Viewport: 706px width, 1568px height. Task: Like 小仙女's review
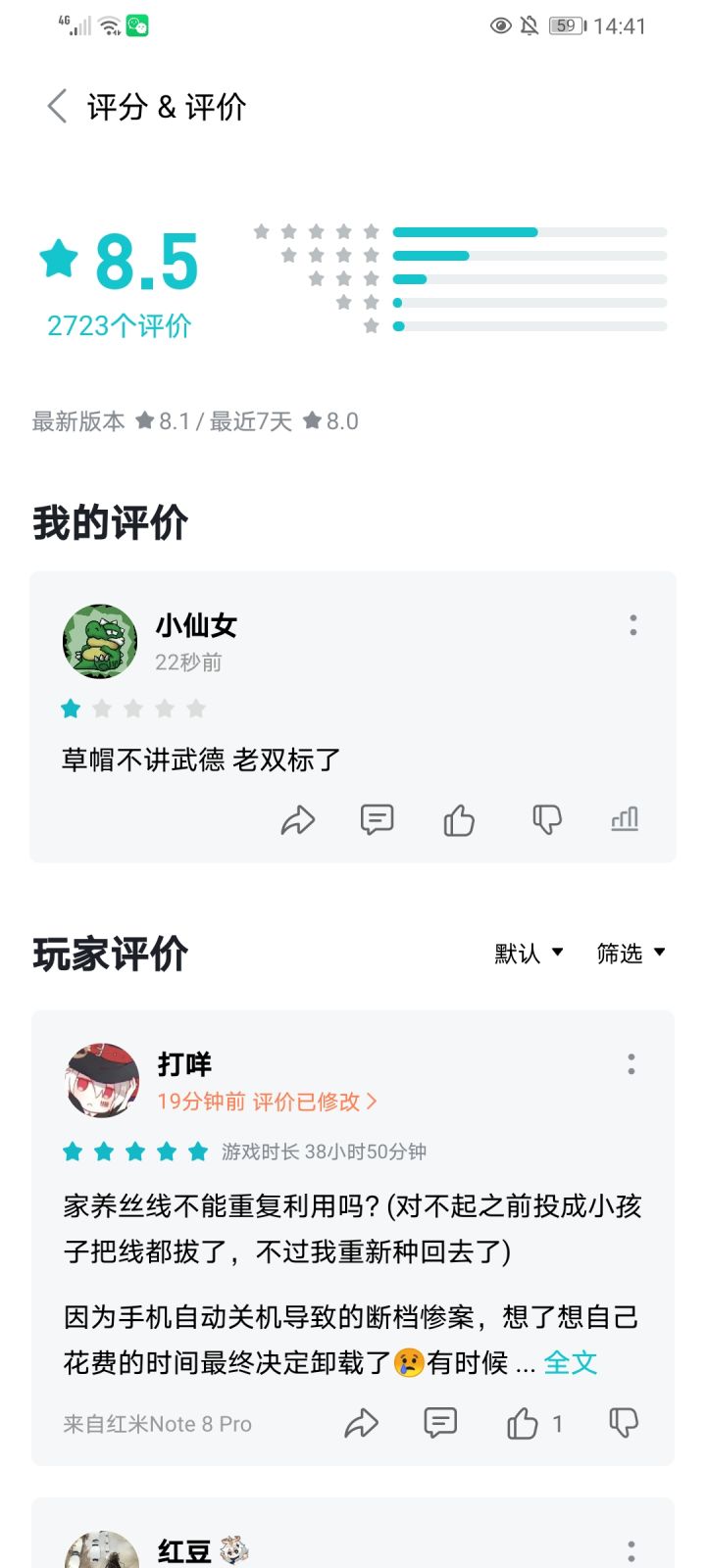459,819
